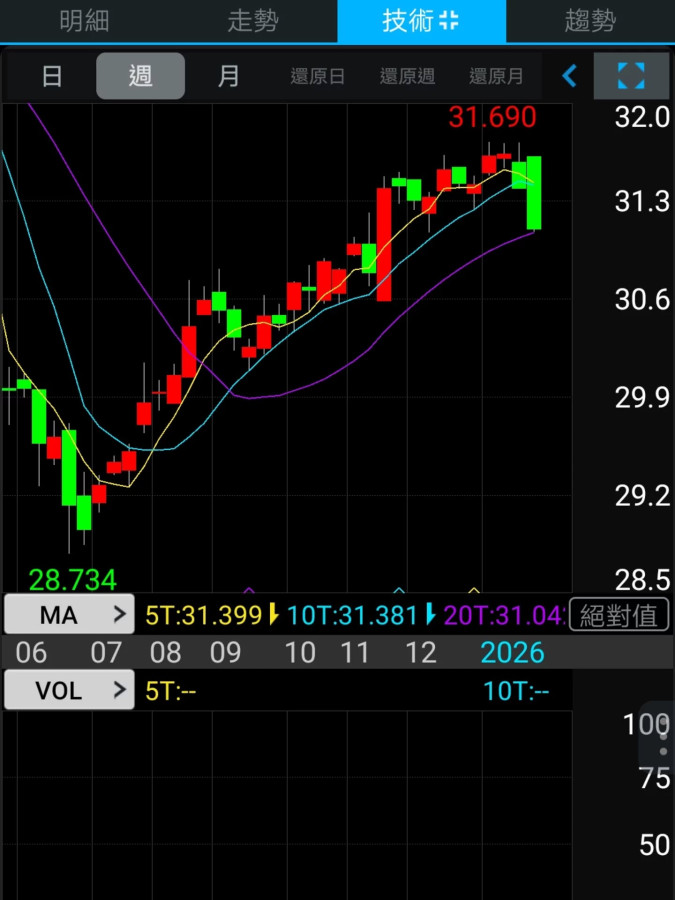This screenshot has width=675, height=900.
Task: Switch to 還原日 adjusted daily chart
Action: 318,76
